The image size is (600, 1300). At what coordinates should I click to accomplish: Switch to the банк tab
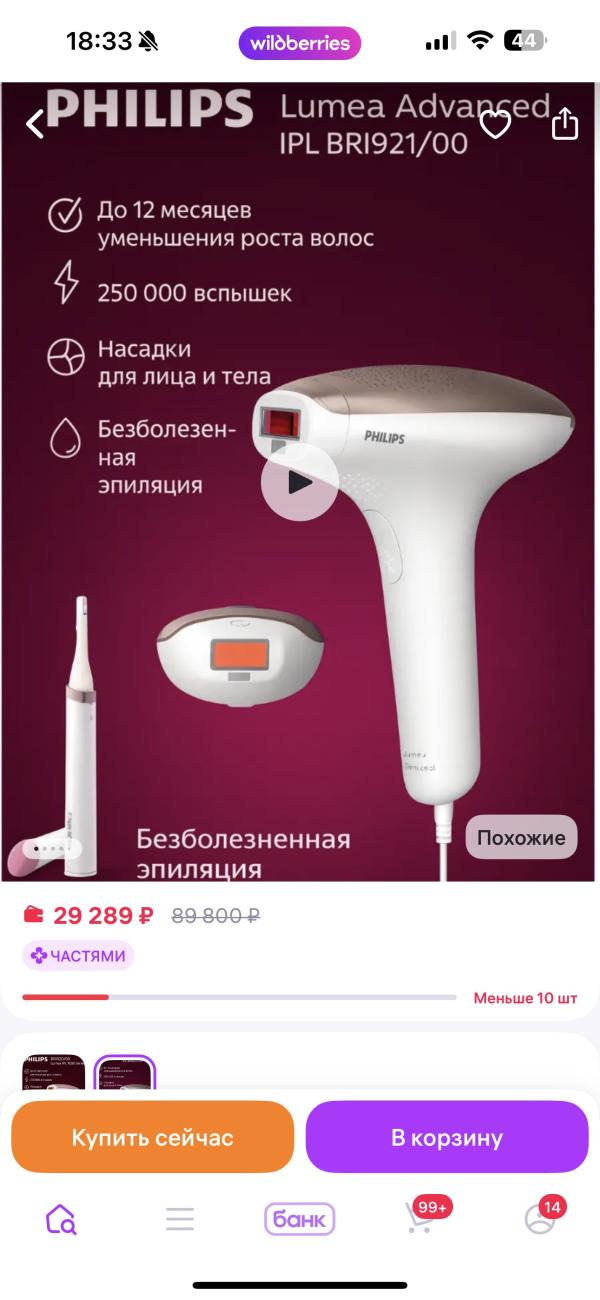[299, 1219]
